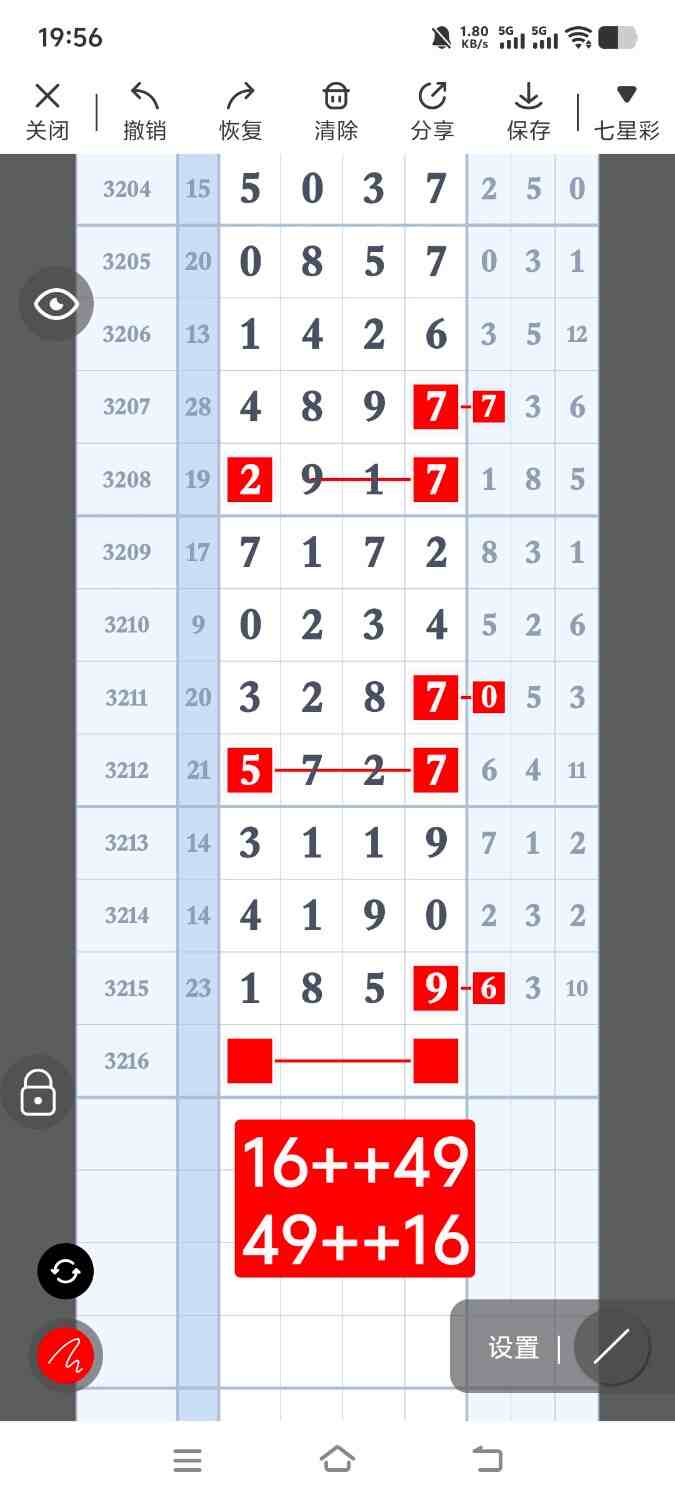The image size is (675, 1500).
Task: Tap the lock icon button
Action: [38, 1093]
